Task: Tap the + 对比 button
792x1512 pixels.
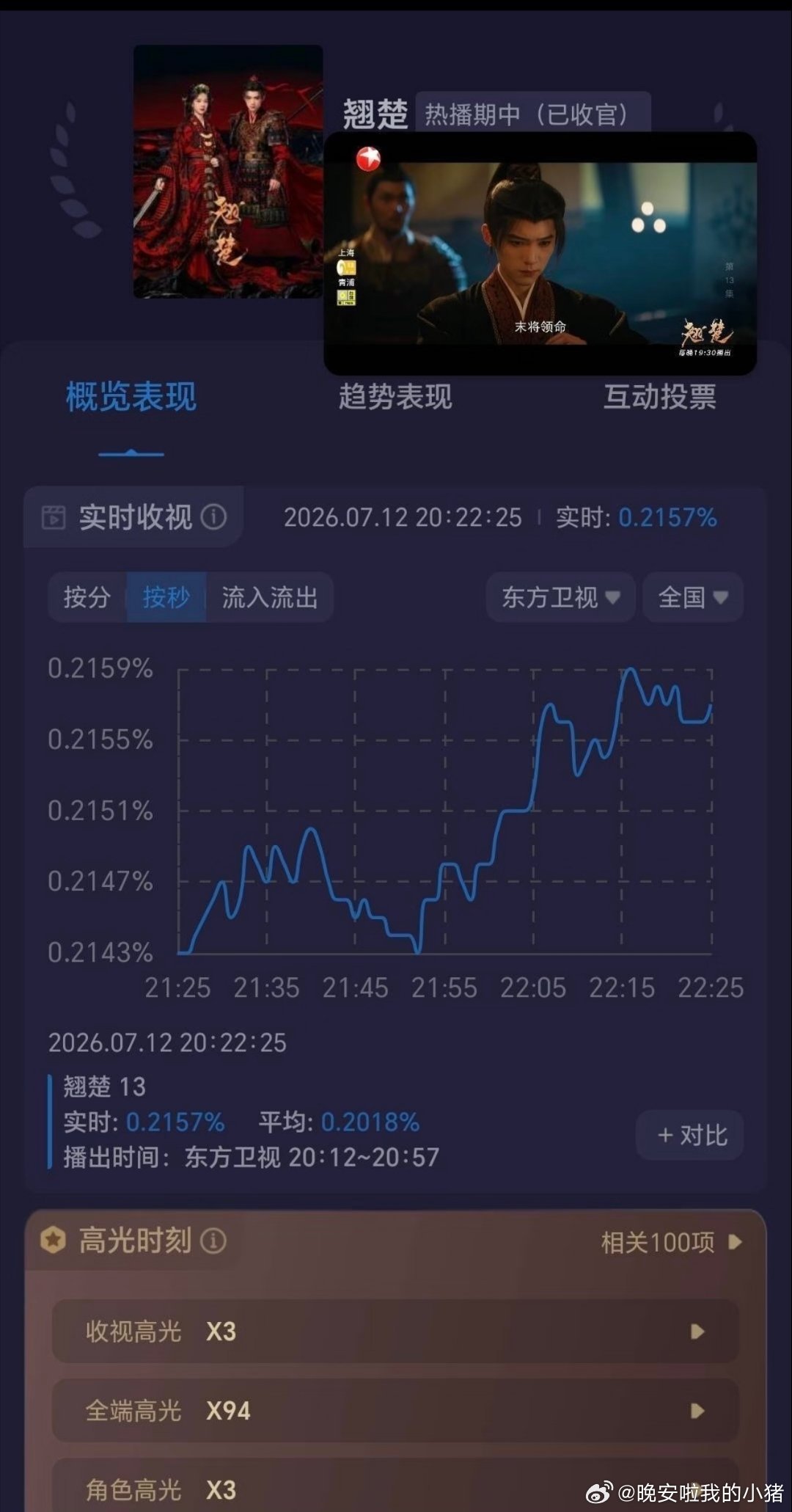Action: tap(690, 1135)
